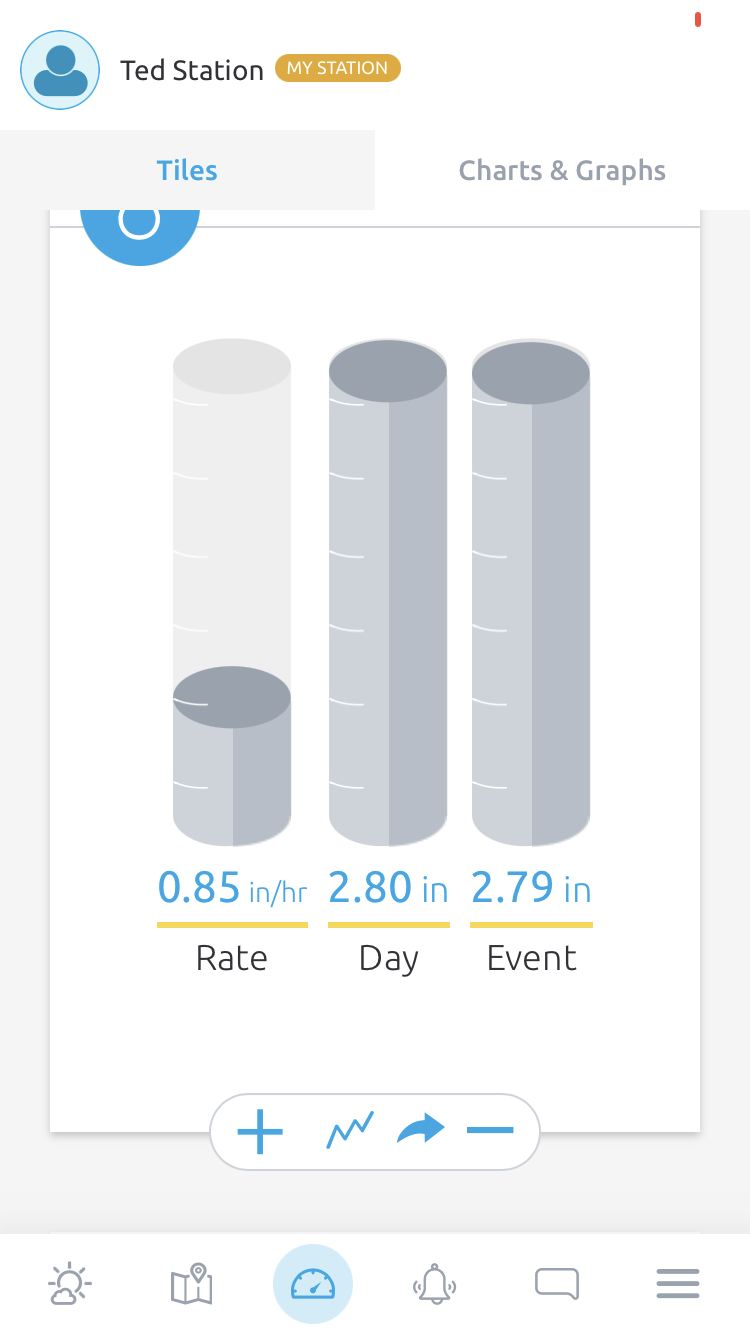
Task: Open the map tab
Action: point(191,1284)
